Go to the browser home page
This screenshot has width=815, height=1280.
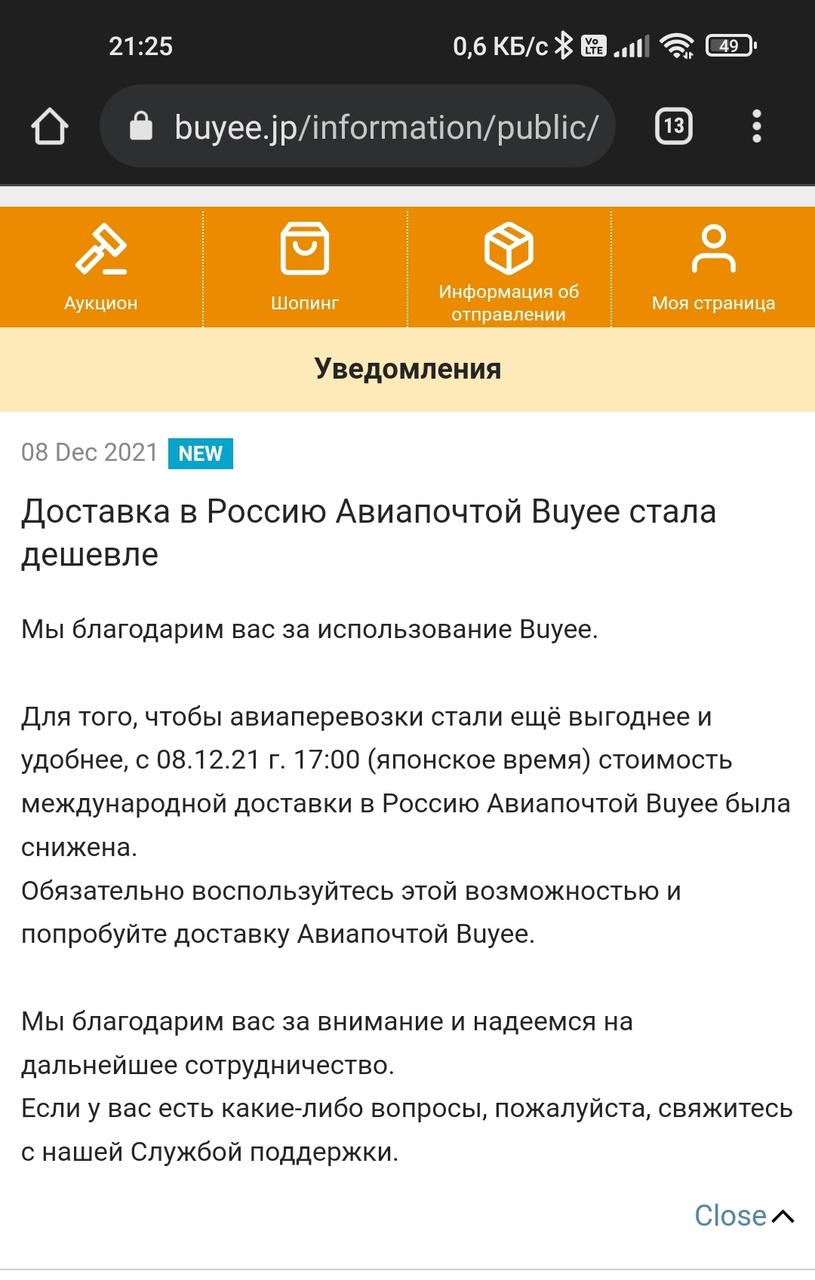[49, 127]
